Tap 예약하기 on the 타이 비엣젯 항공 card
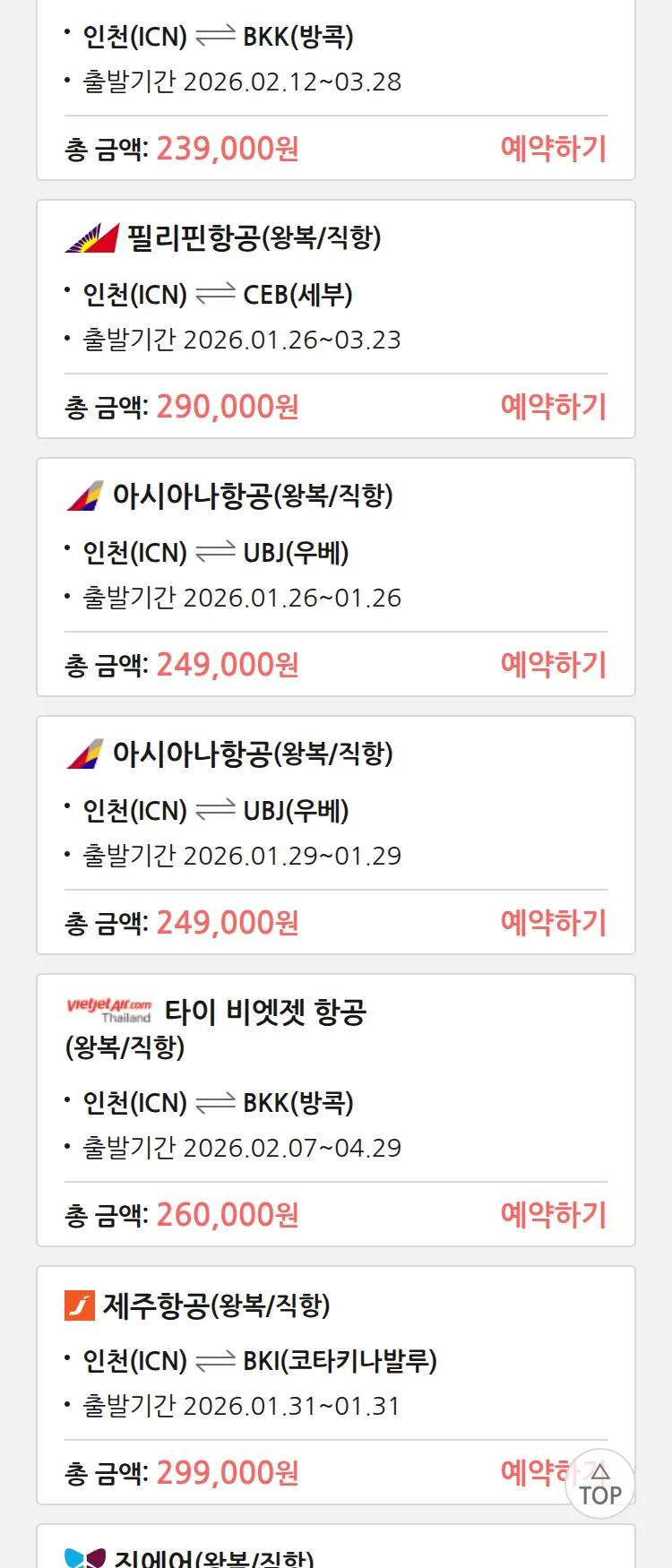The width and height of the screenshot is (672, 1568). pos(553,1215)
